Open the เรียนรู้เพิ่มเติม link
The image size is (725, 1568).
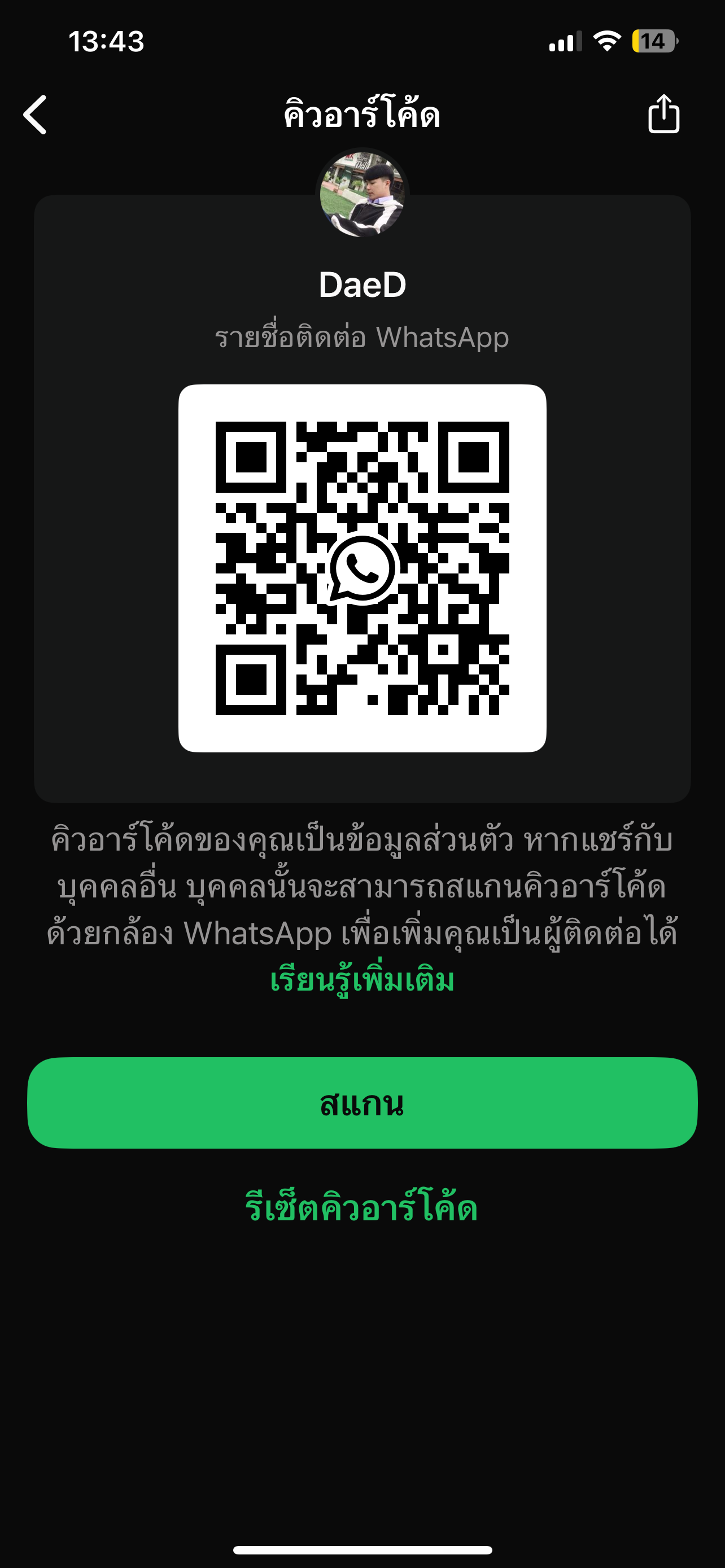(x=362, y=980)
